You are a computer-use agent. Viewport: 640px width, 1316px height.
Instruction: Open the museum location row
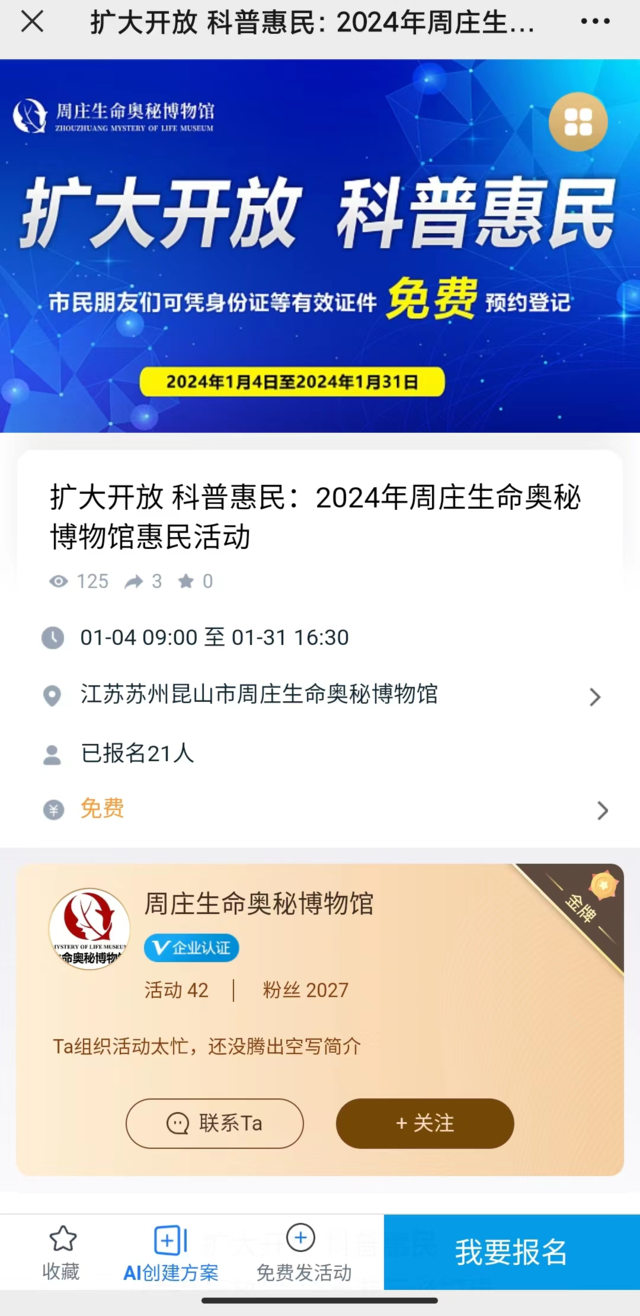tap(320, 695)
